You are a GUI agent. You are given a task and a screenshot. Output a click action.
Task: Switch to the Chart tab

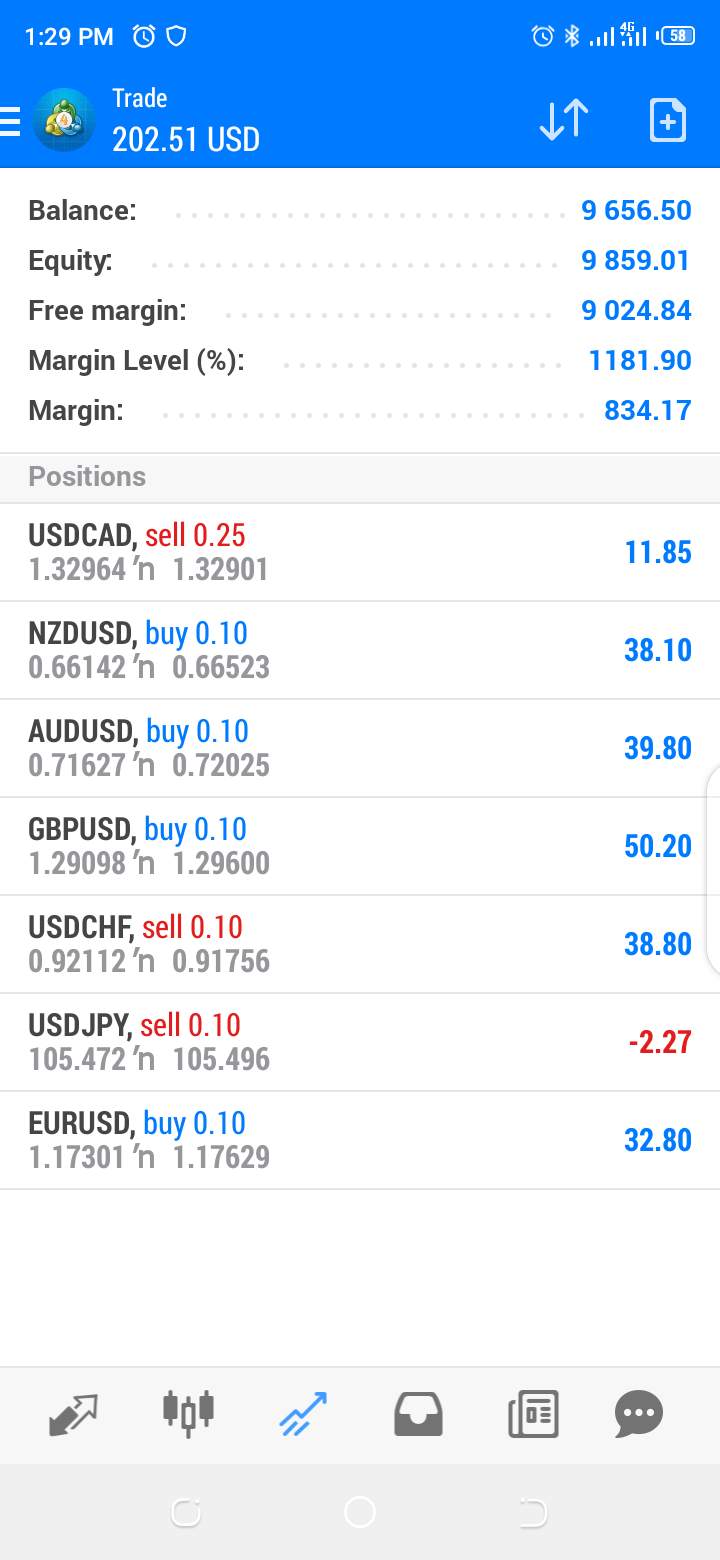coord(188,1412)
